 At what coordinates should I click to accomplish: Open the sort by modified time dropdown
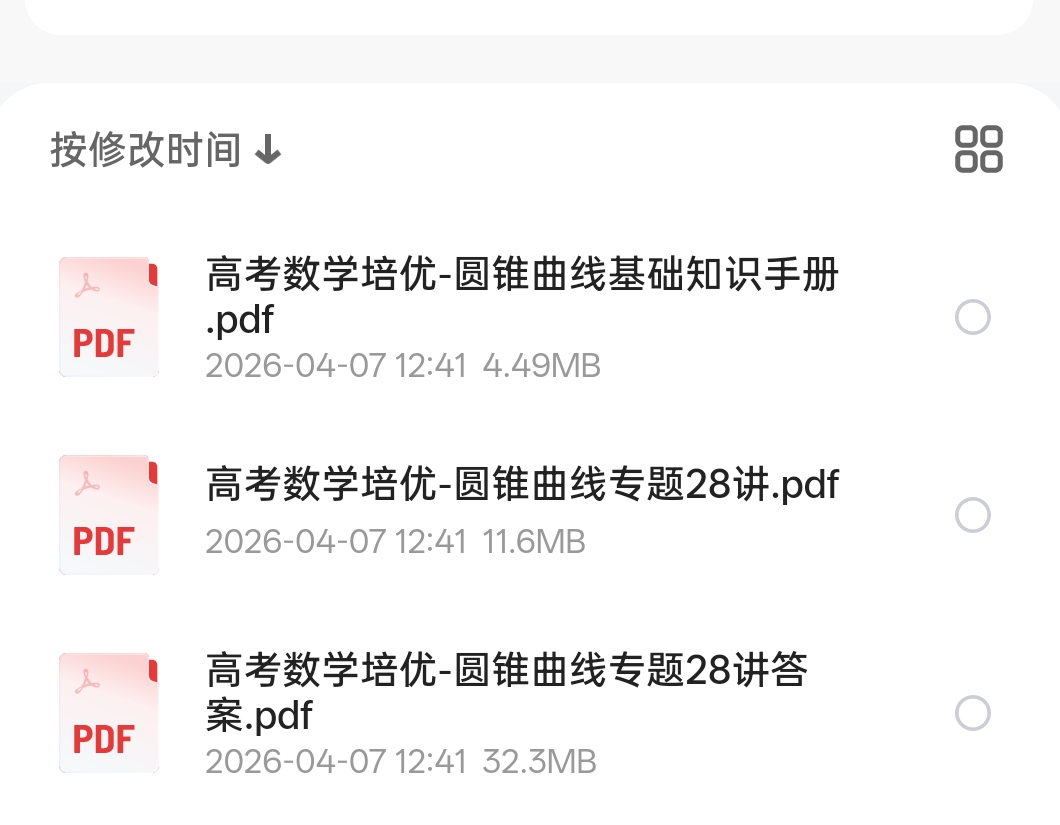tap(166, 151)
